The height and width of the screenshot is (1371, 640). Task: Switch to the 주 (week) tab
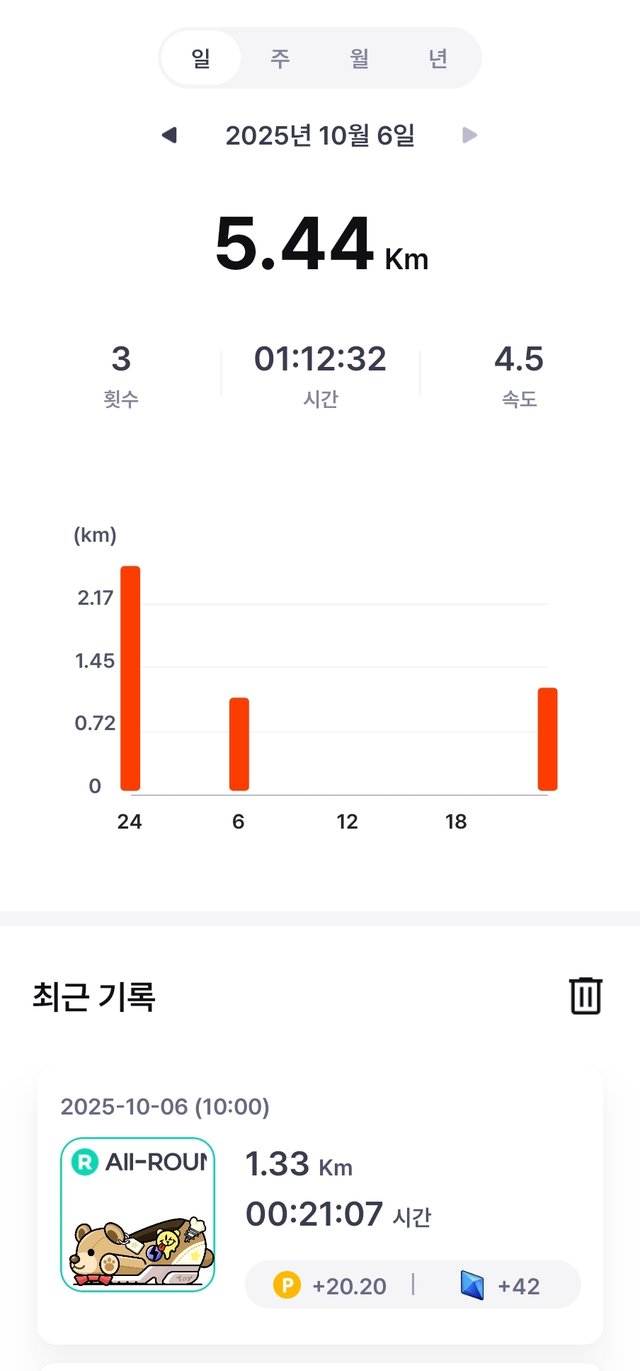[280, 58]
